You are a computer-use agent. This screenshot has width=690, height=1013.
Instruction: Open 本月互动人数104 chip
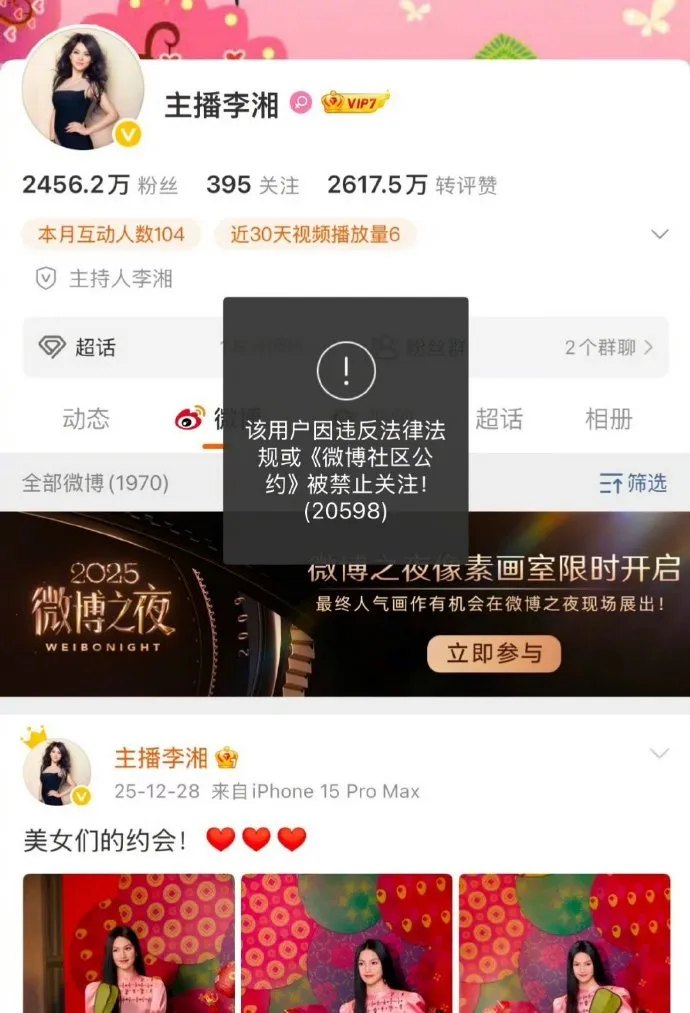(111, 235)
